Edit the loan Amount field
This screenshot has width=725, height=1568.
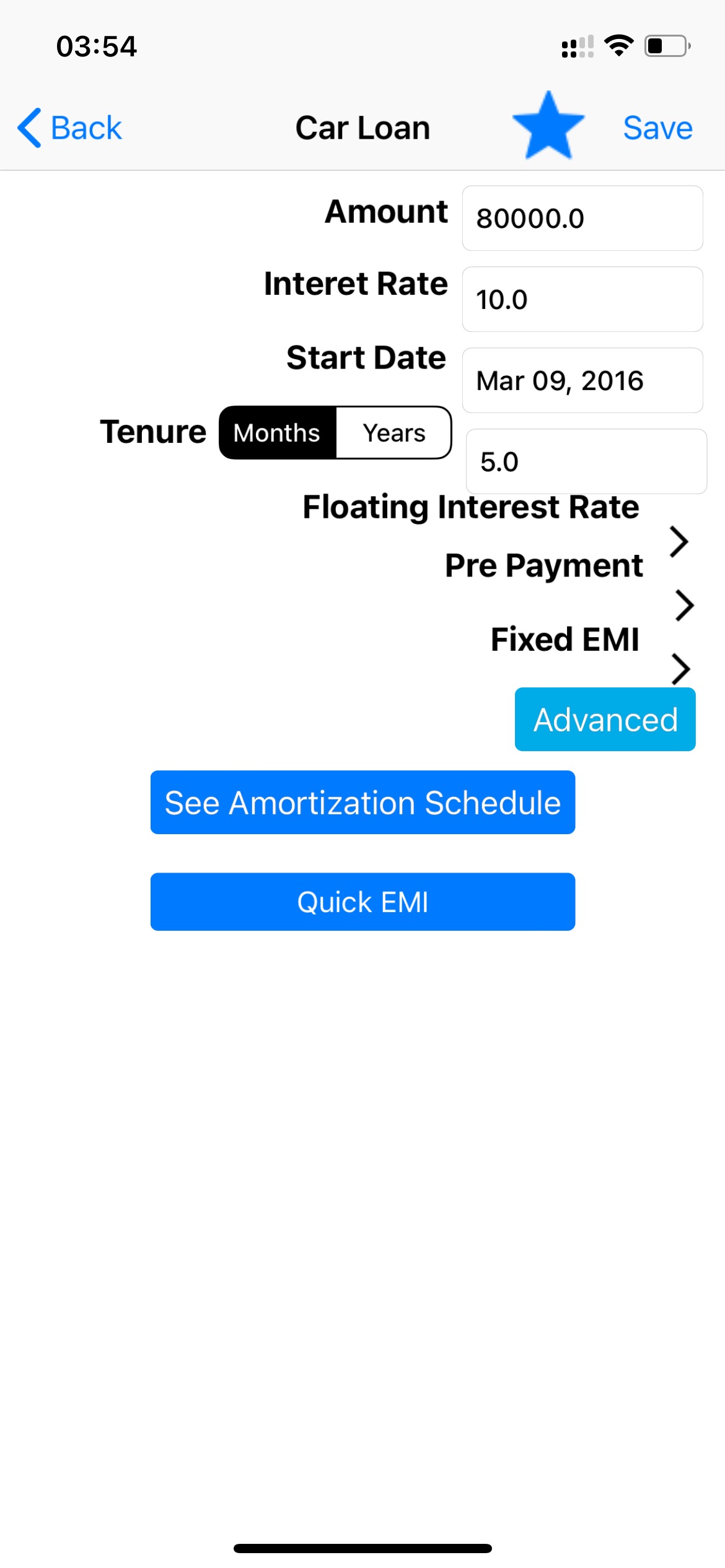coord(582,218)
